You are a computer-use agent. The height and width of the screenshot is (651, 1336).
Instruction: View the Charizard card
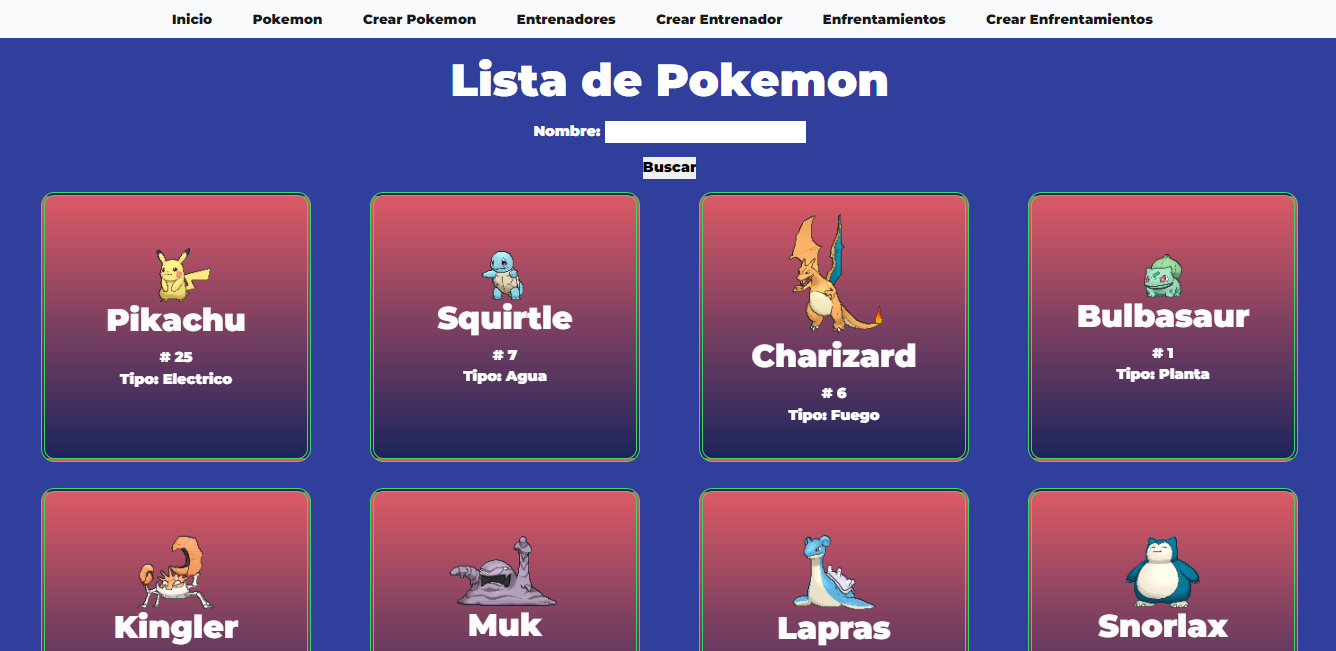tap(834, 327)
